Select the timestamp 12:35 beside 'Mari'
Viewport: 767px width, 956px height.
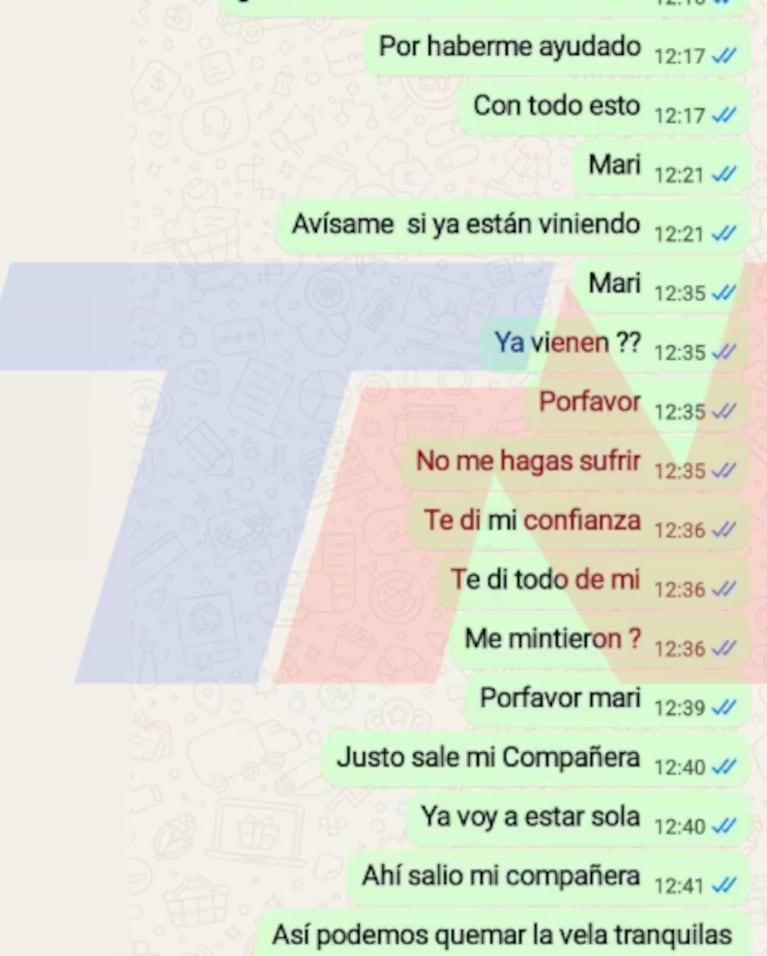pyautogui.click(x=679, y=294)
